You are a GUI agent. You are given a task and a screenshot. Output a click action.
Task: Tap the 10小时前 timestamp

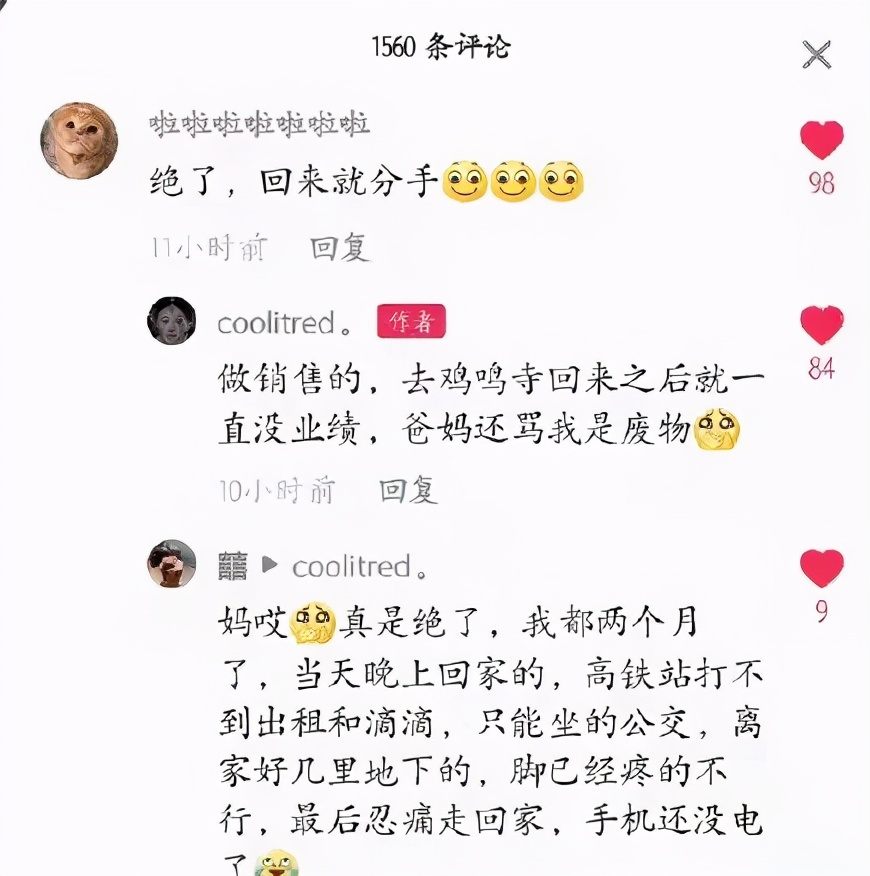pos(276,491)
